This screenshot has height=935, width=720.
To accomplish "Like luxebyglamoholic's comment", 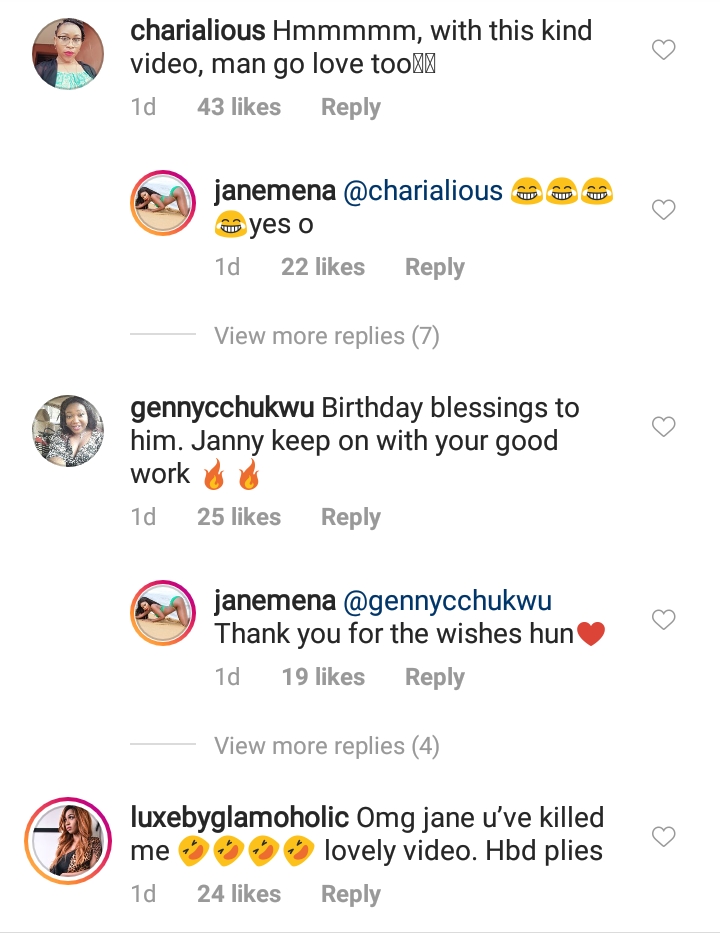I will (x=664, y=835).
